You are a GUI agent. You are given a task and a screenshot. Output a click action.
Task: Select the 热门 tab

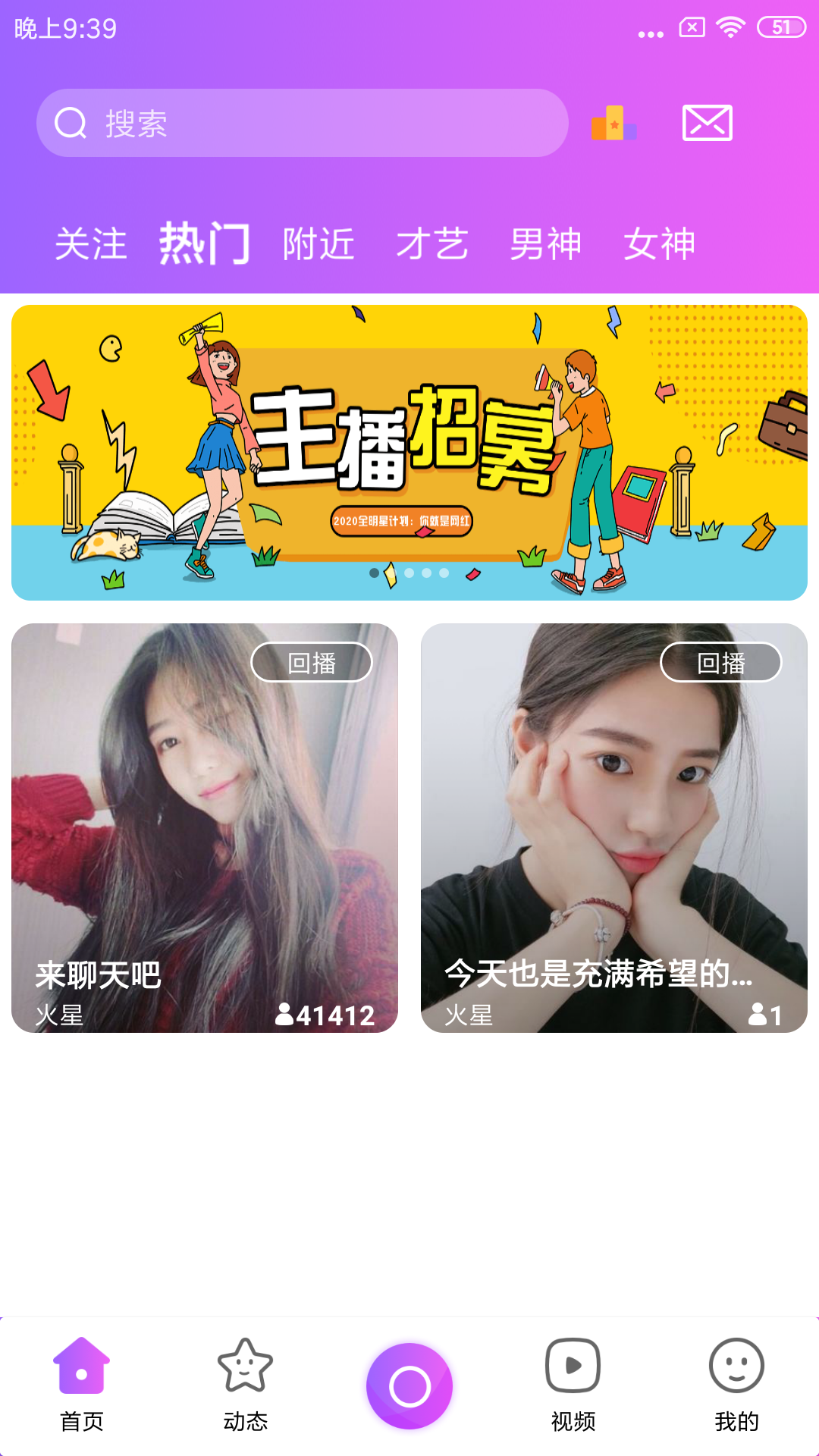(x=205, y=244)
